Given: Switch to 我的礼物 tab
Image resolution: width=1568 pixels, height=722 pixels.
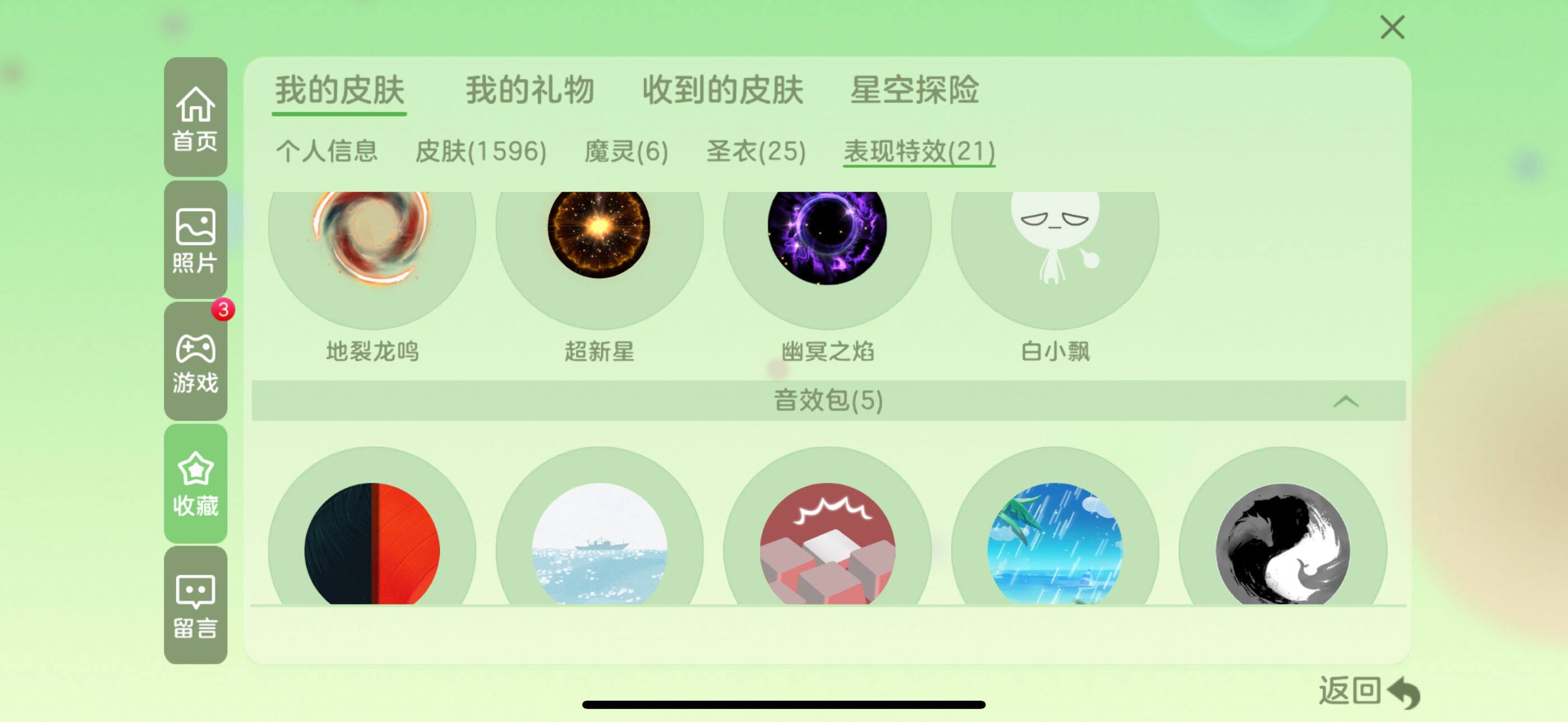Looking at the screenshot, I should point(529,91).
